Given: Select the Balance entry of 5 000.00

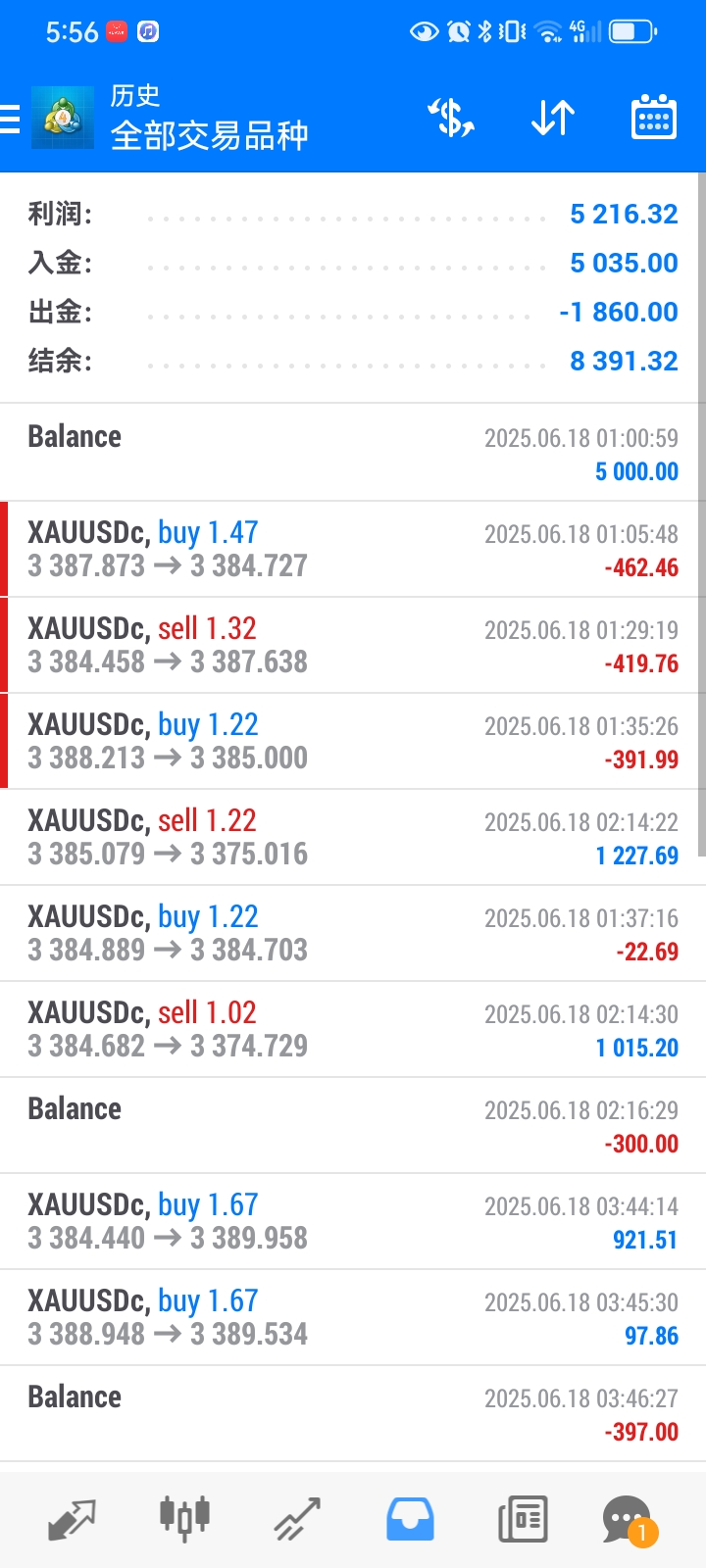Looking at the screenshot, I should pos(353,453).
